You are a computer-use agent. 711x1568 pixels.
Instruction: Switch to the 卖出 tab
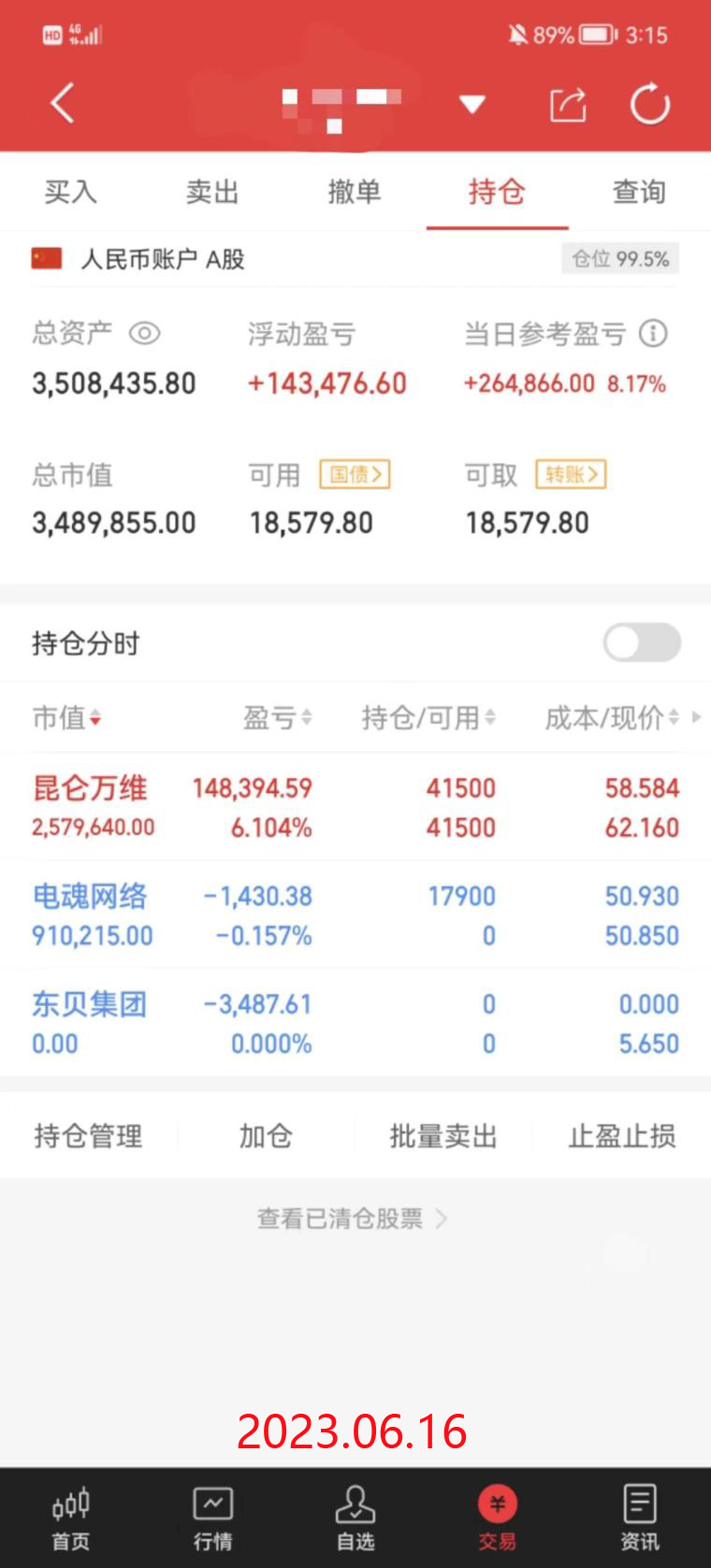tap(212, 192)
